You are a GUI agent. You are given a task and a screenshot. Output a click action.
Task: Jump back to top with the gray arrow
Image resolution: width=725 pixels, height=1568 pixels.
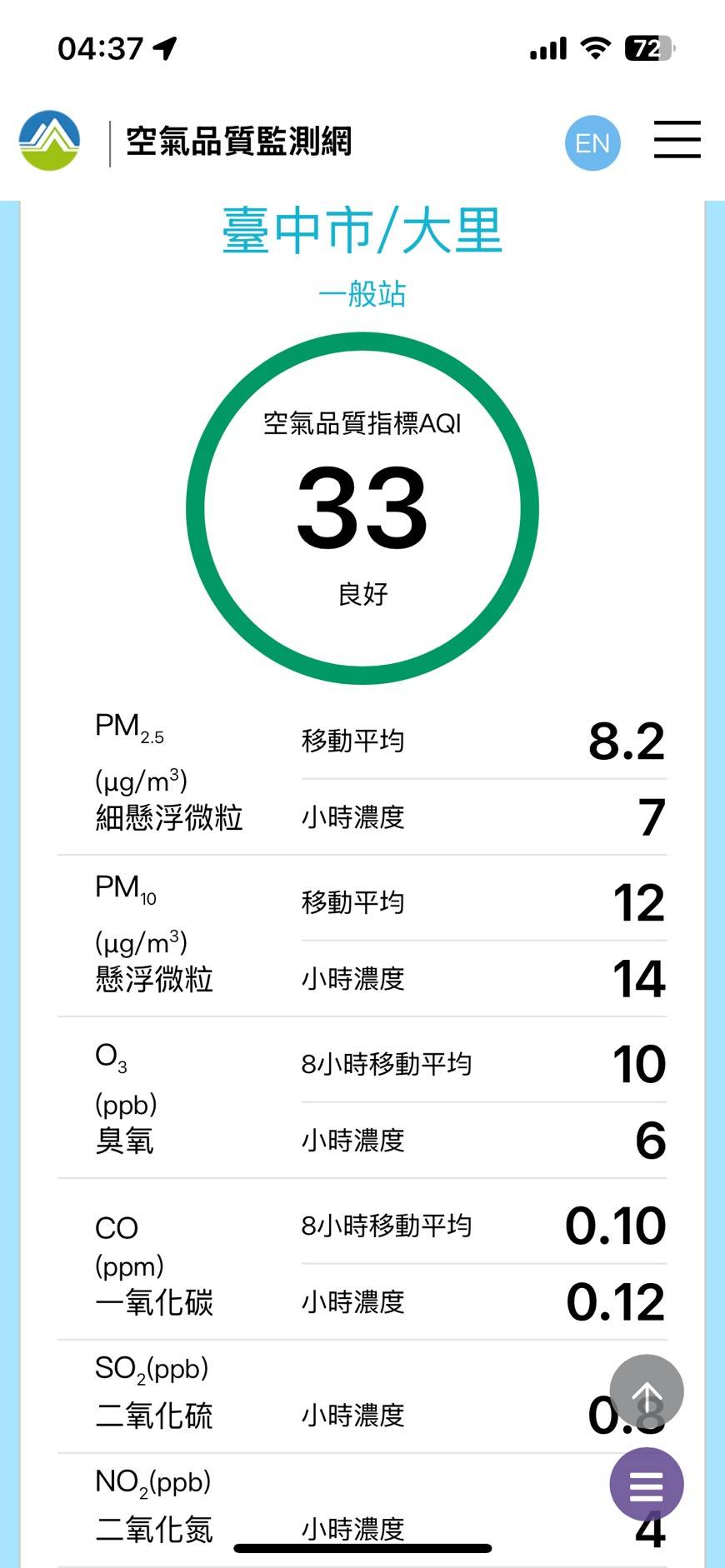[647, 1392]
